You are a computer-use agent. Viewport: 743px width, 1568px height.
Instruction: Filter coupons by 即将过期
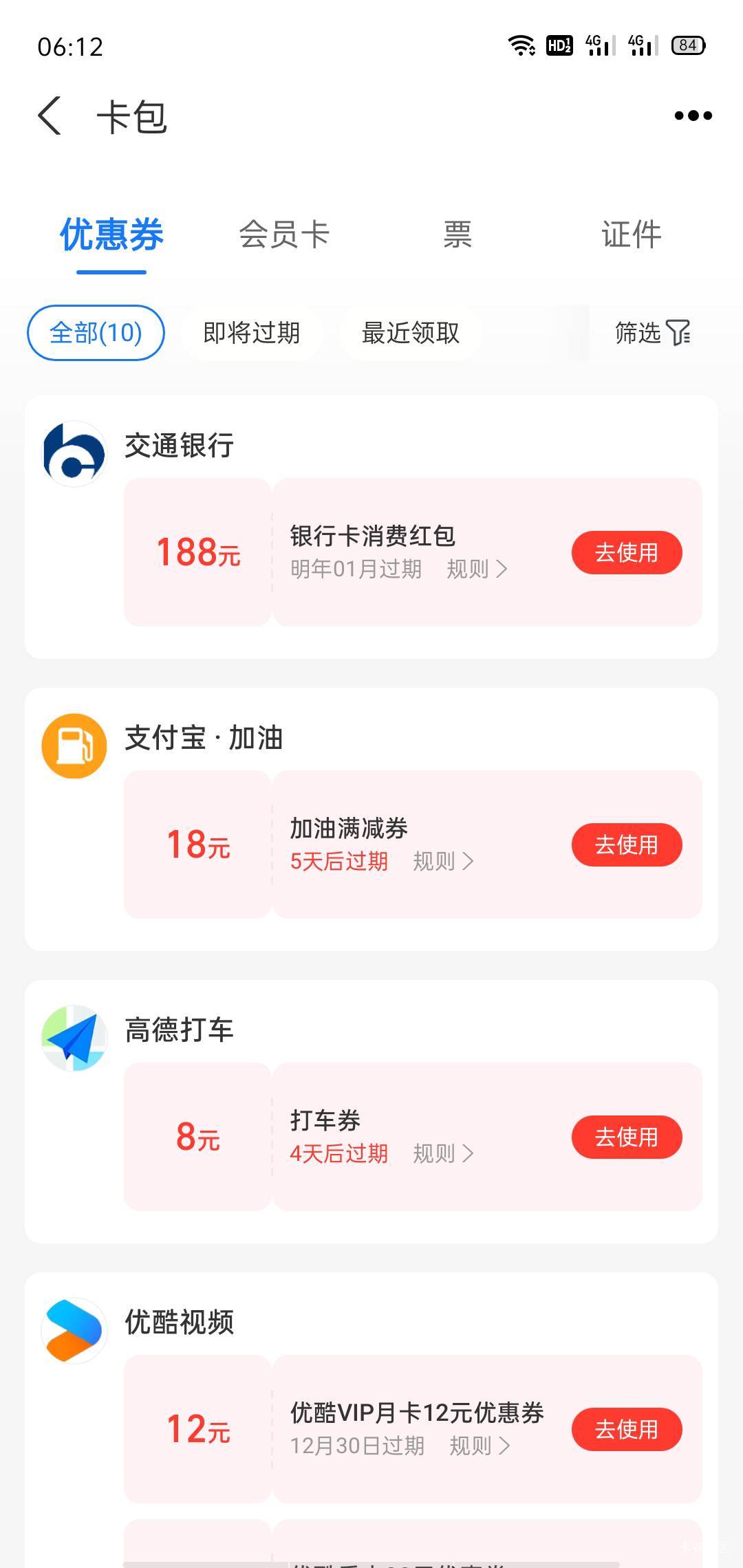point(252,333)
